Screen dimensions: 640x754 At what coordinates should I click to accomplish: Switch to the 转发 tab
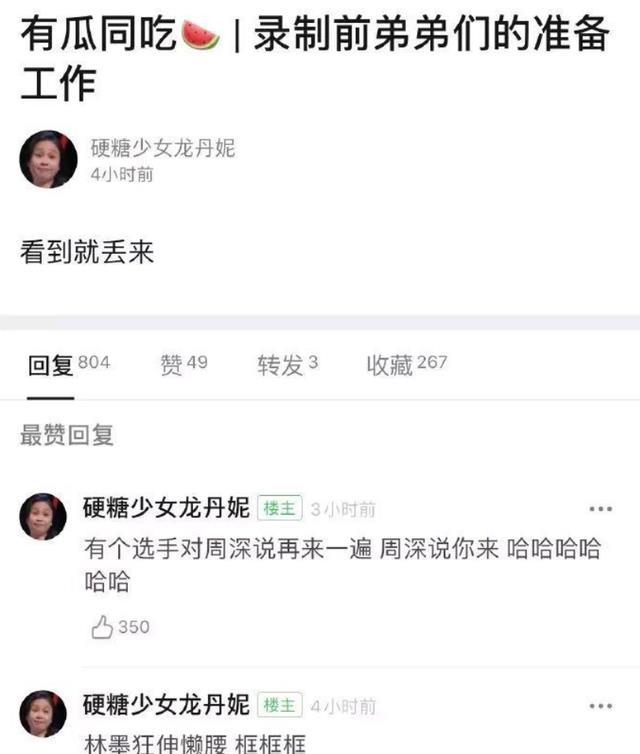tap(287, 365)
